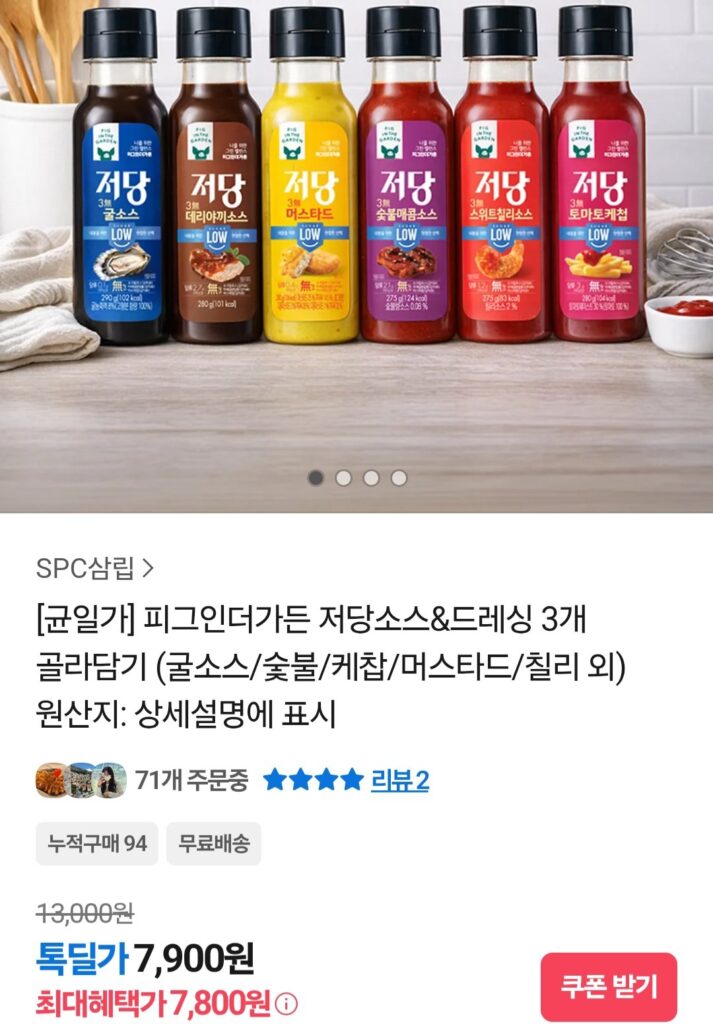This screenshot has width=713, height=1024.
Task: Open the info icon beside 최대혜택가
Action: (x=287, y=1003)
